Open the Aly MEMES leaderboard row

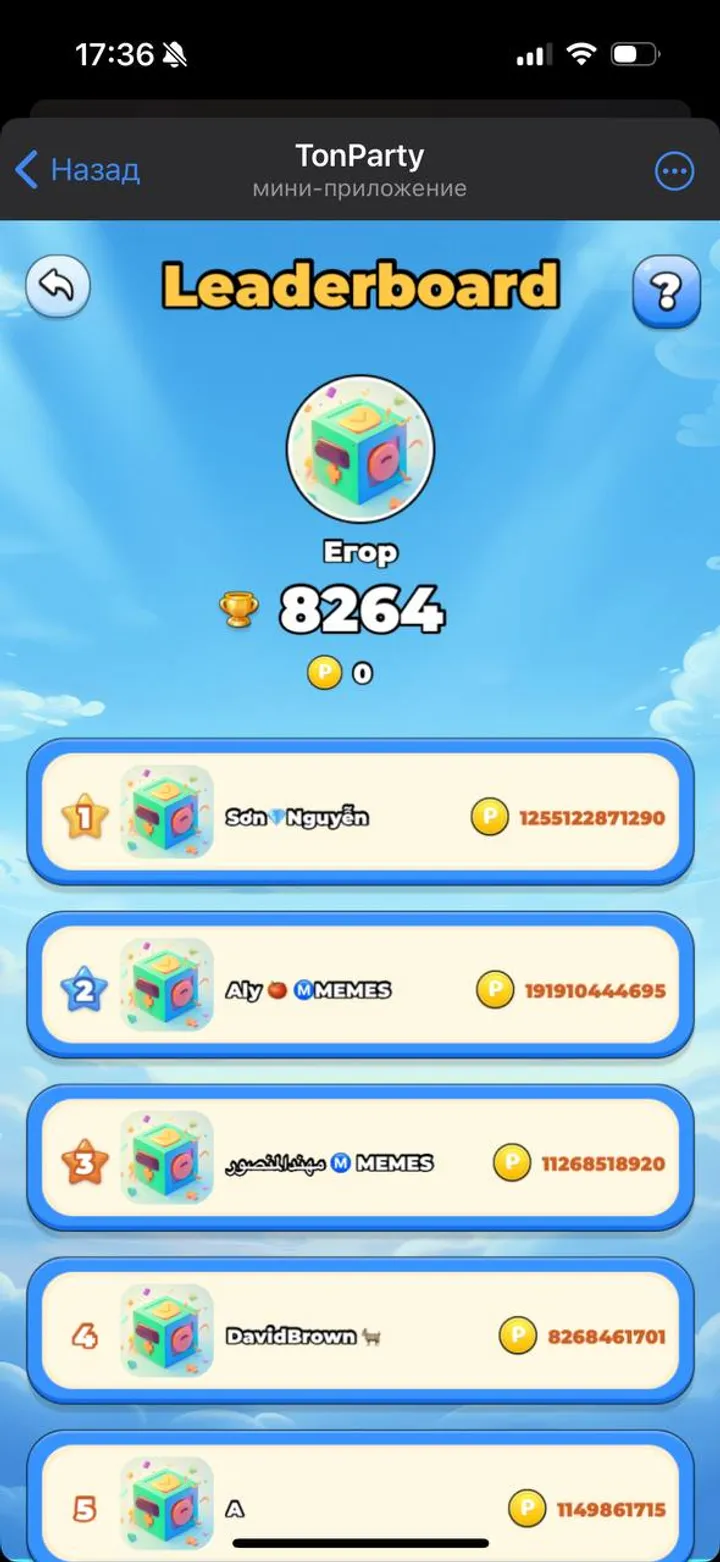coord(360,990)
